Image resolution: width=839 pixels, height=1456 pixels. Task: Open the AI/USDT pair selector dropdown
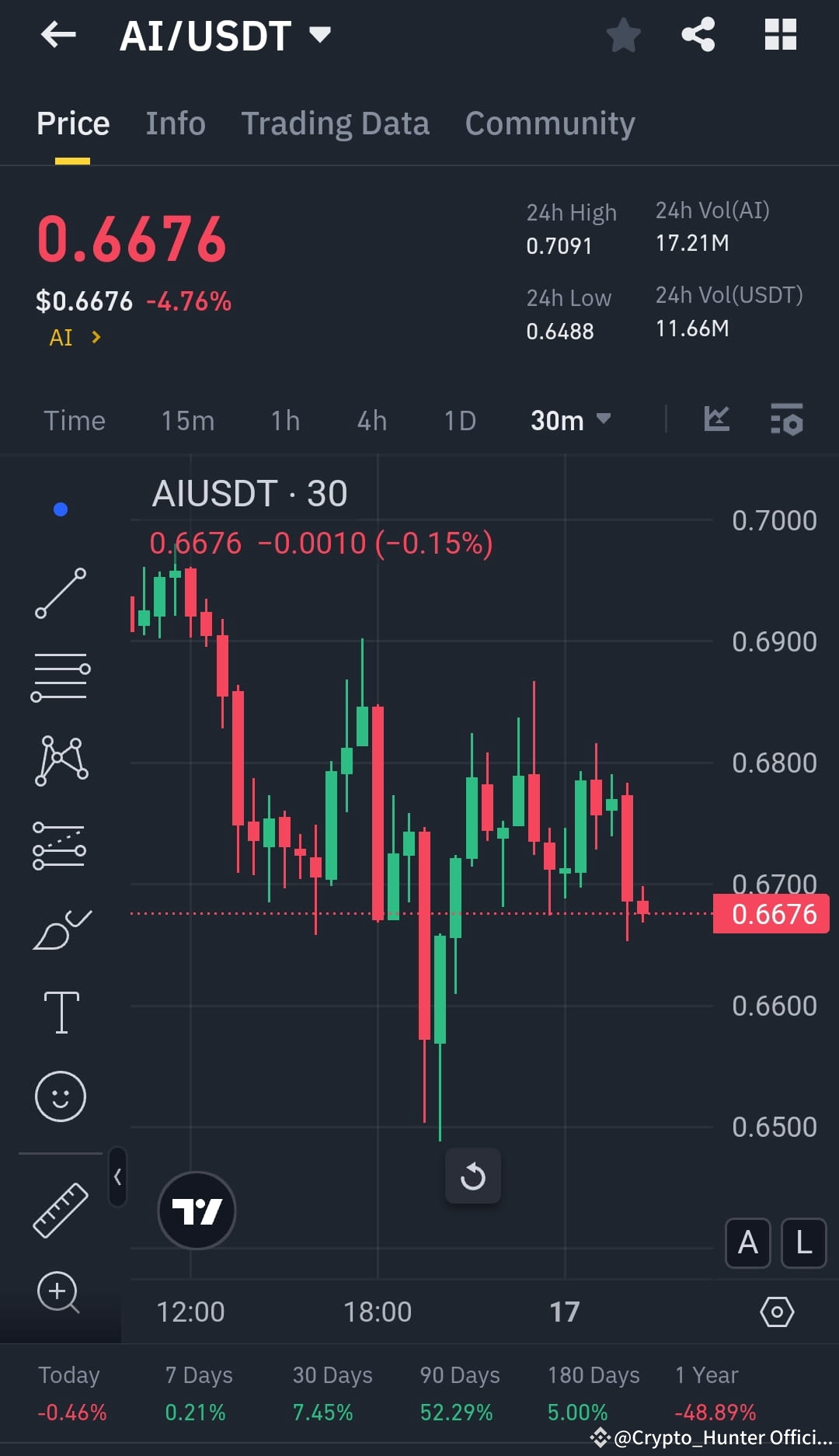(319, 34)
